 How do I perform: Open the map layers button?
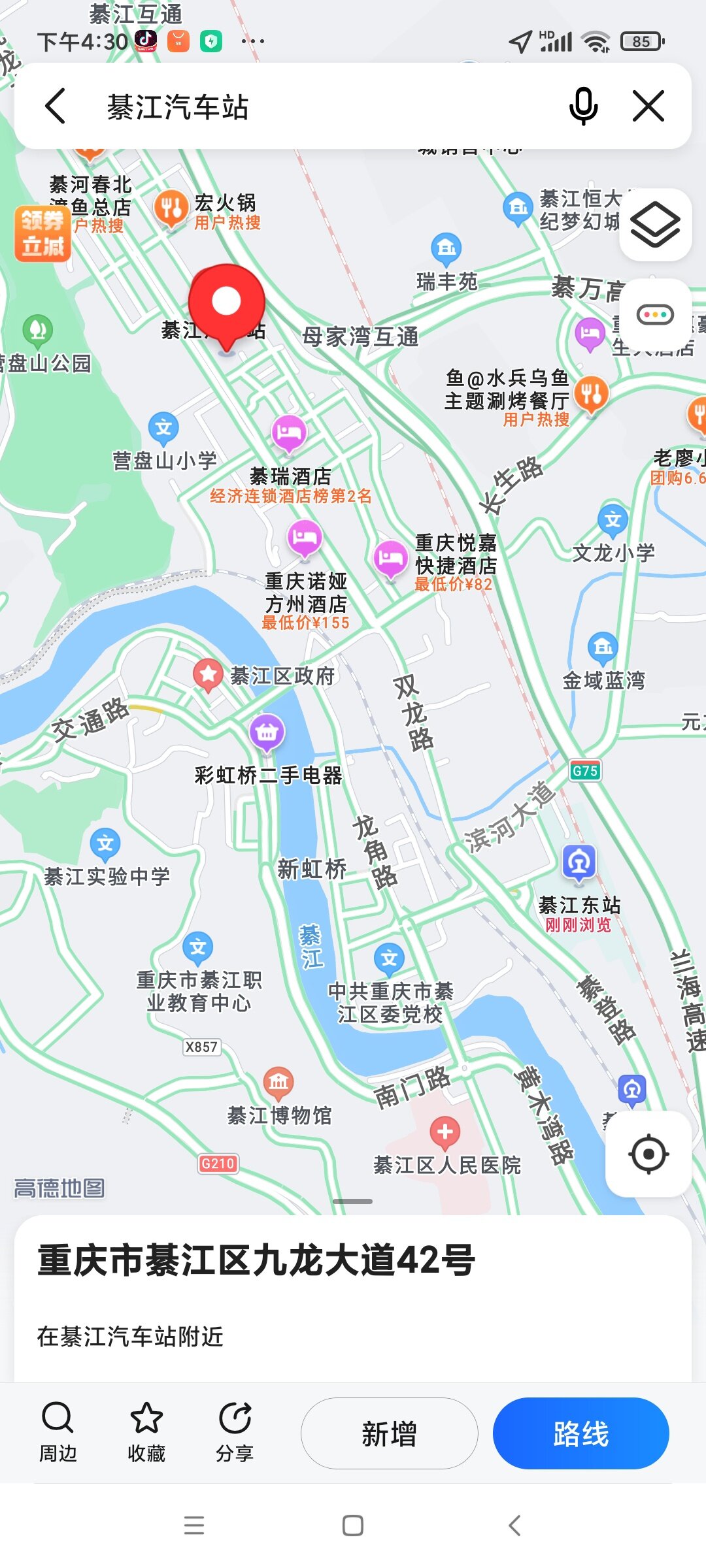click(x=655, y=225)
